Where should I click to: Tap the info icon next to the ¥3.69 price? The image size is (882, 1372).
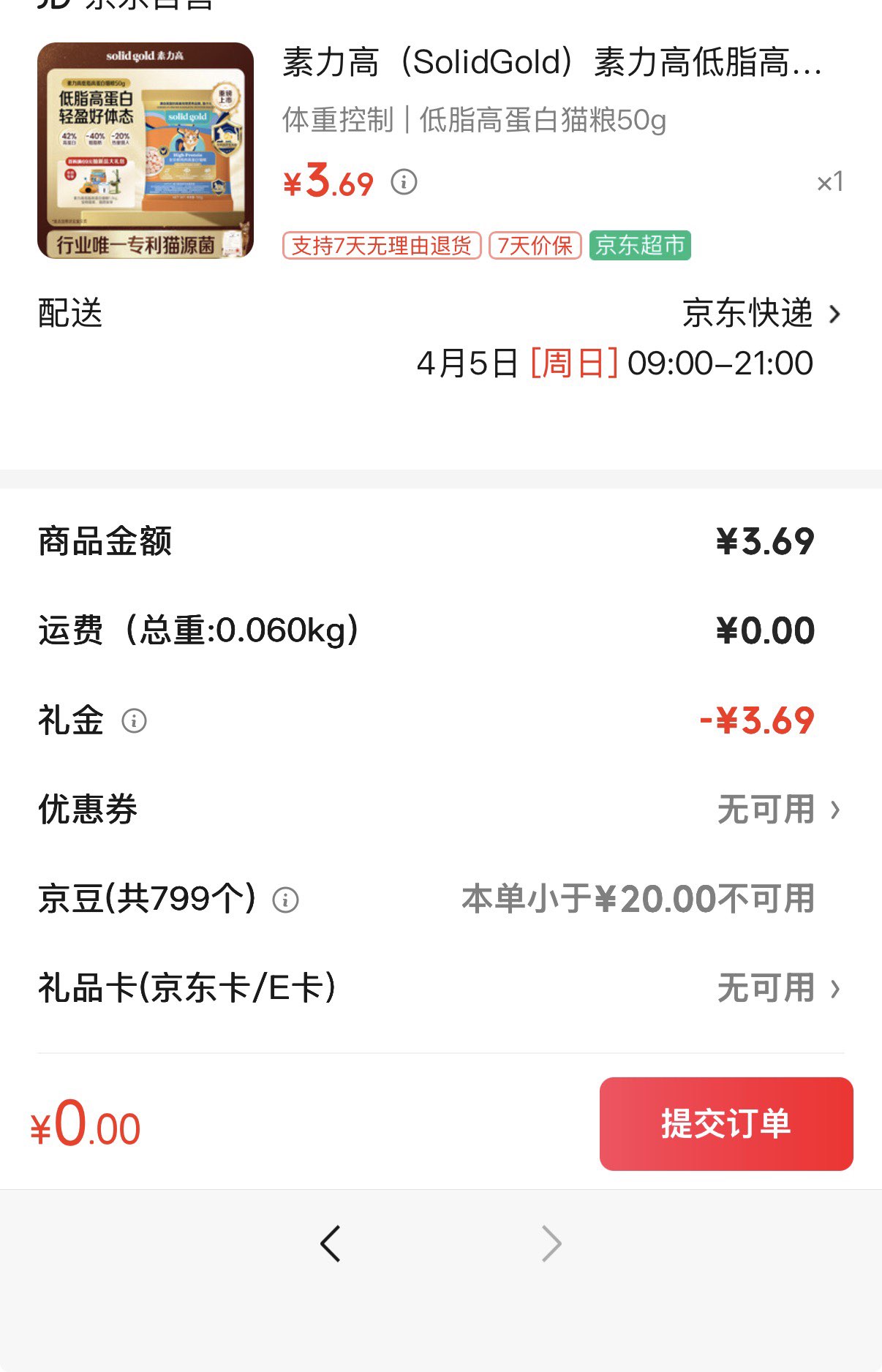click(x=404, y=181)
